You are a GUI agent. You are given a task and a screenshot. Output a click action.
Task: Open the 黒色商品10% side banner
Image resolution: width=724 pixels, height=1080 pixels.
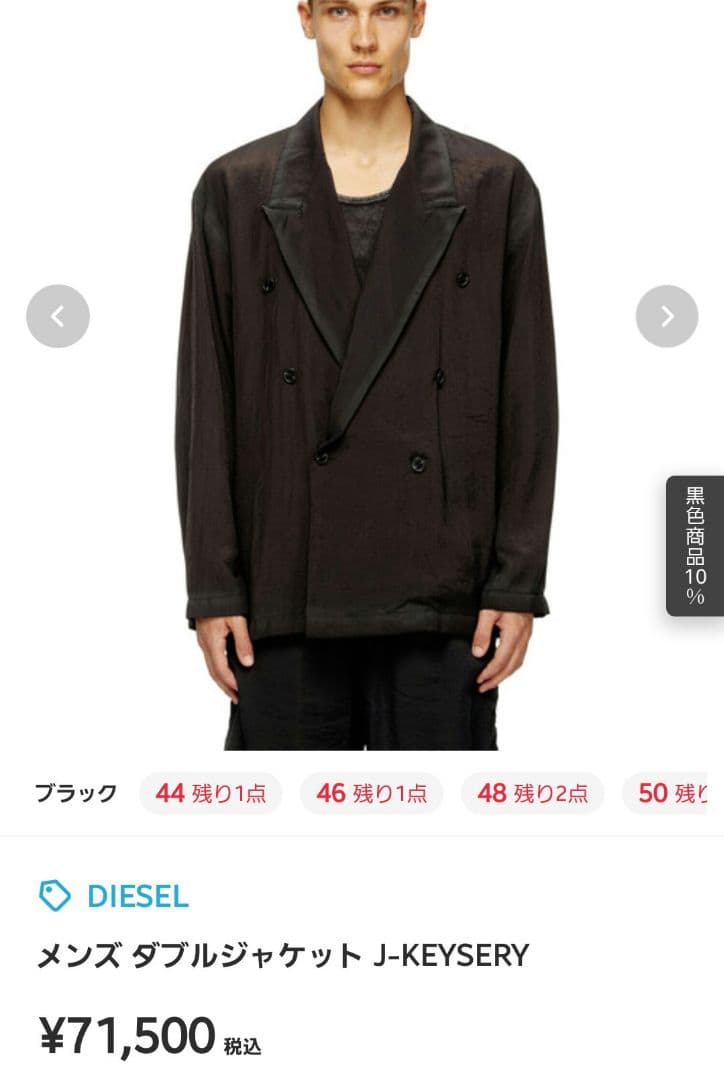click(696, 545)
